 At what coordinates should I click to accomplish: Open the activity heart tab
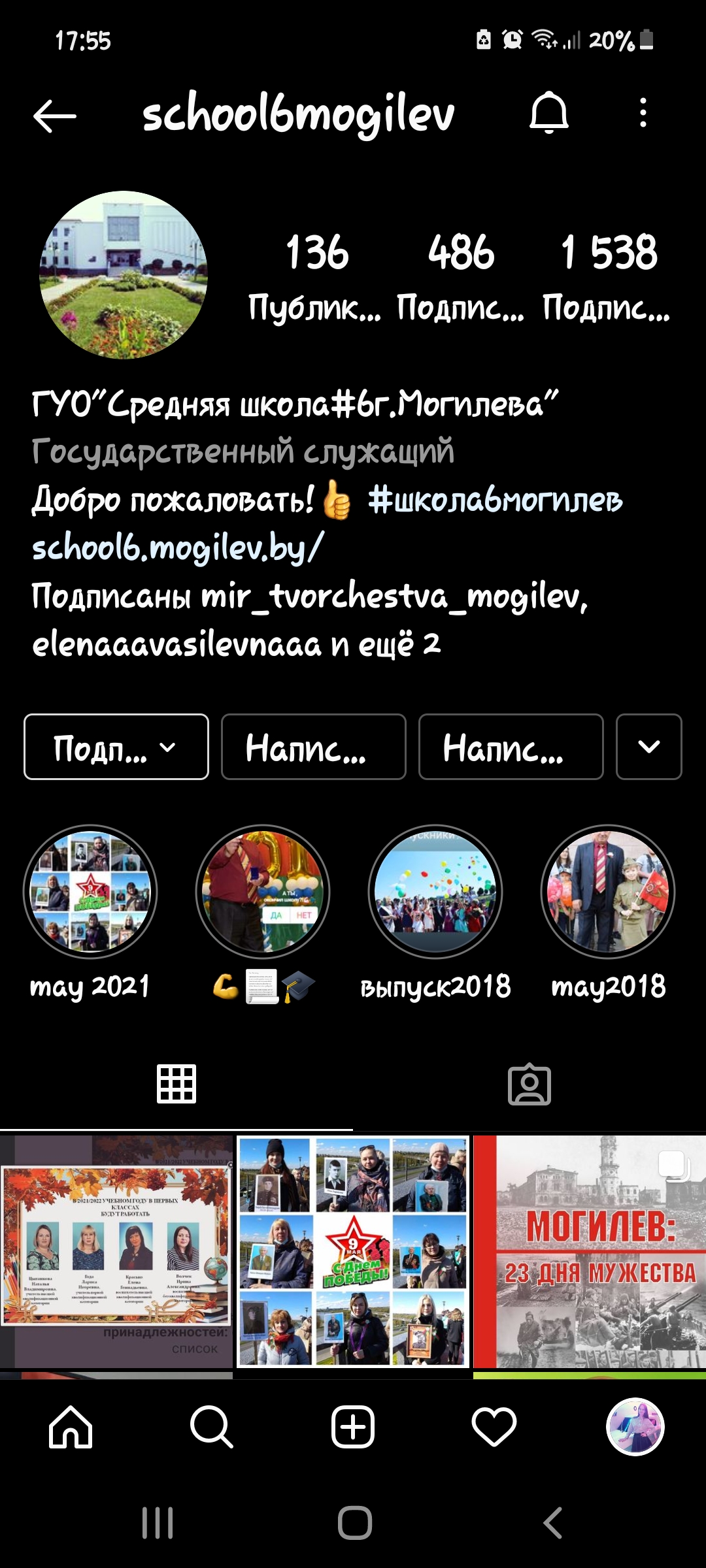pyautogui.click(x=494, y=1428)
